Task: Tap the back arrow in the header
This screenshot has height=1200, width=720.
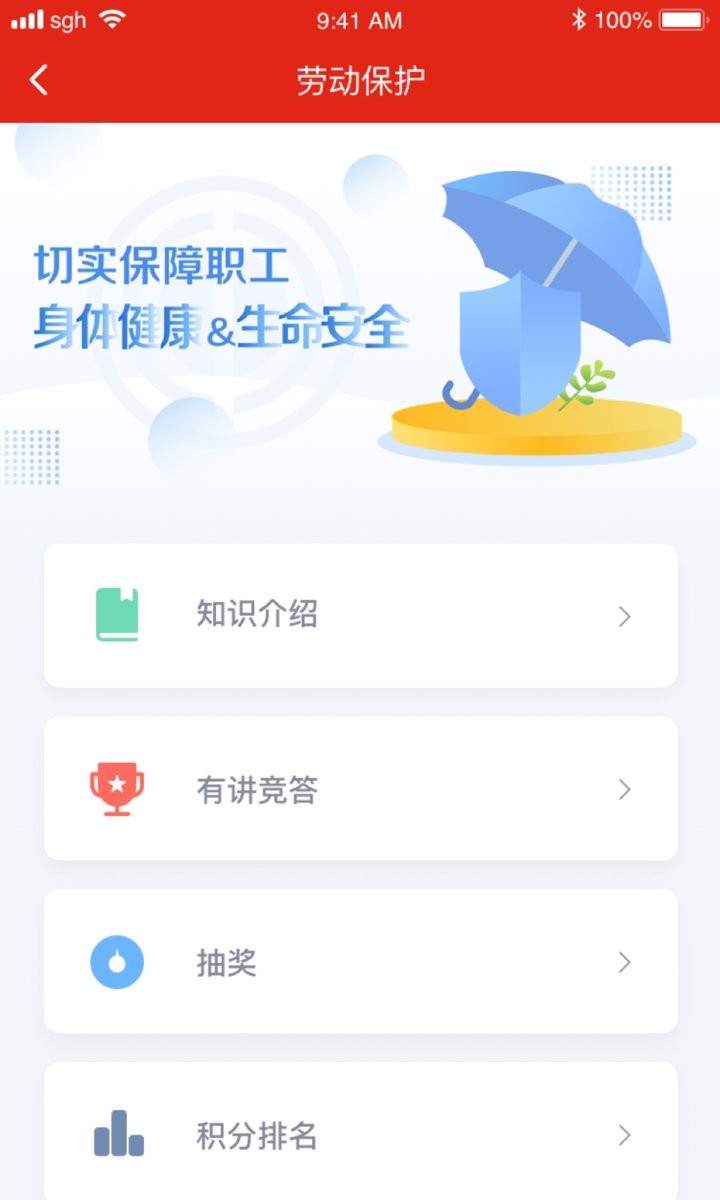Action: point(38,79)
